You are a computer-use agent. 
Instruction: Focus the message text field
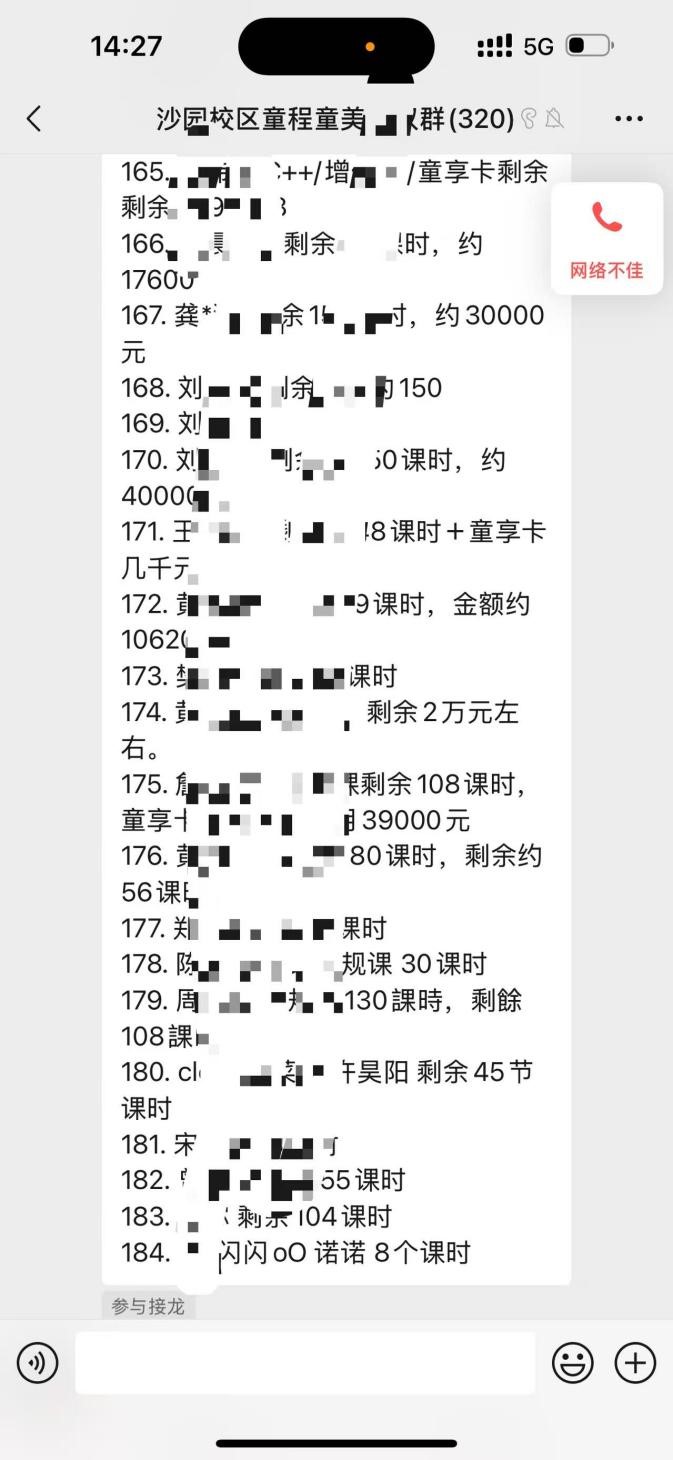[305, 1363]
